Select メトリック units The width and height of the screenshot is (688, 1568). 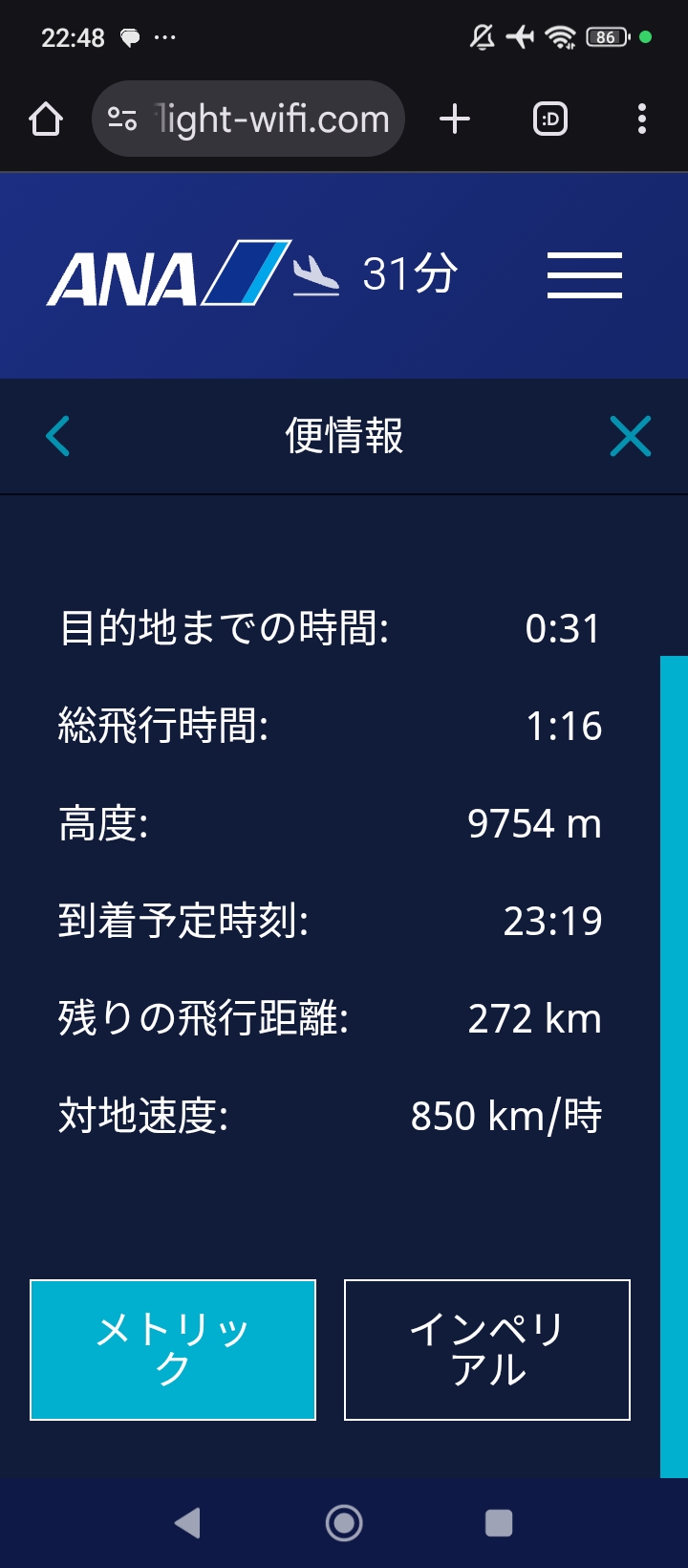[x=173, y=1349]
